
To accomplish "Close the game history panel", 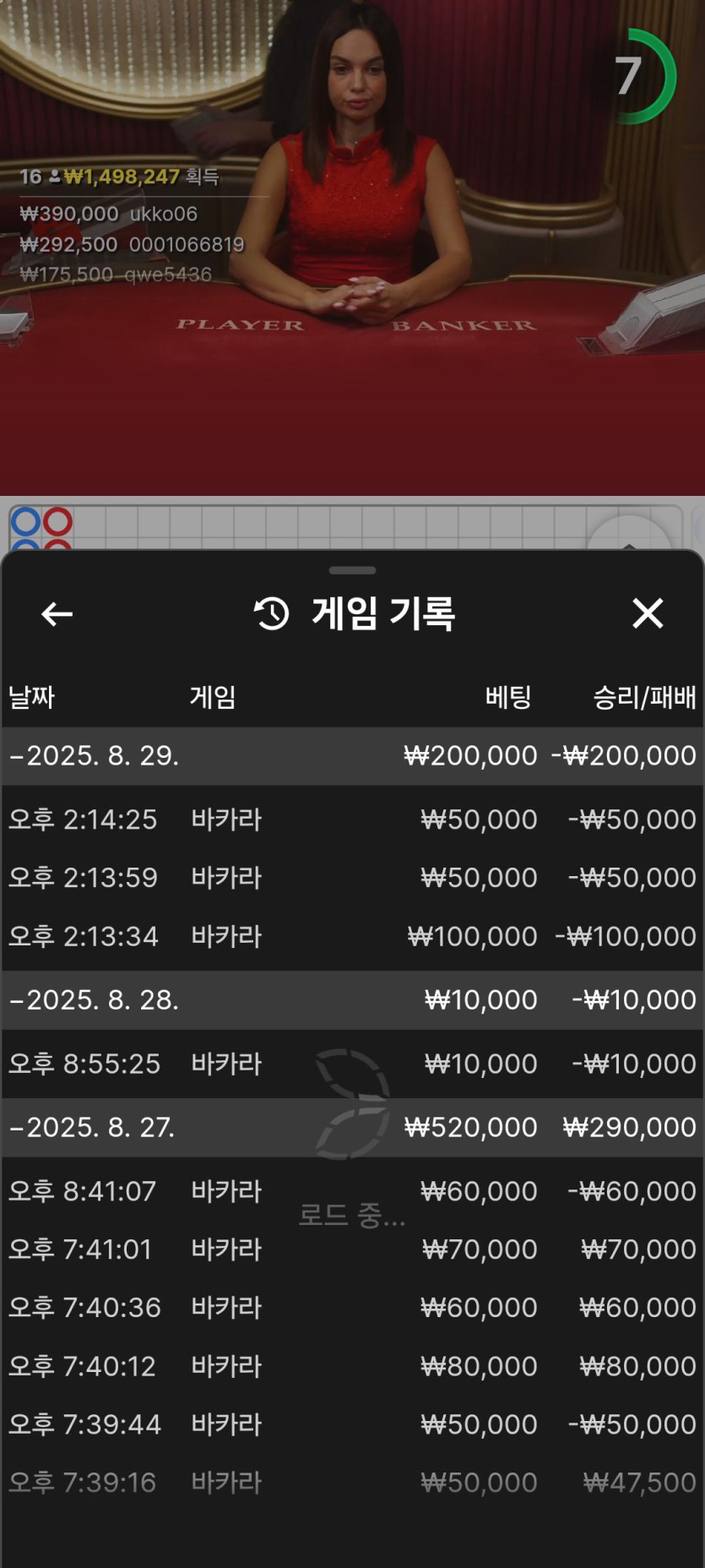I will (x=648, y=613).
